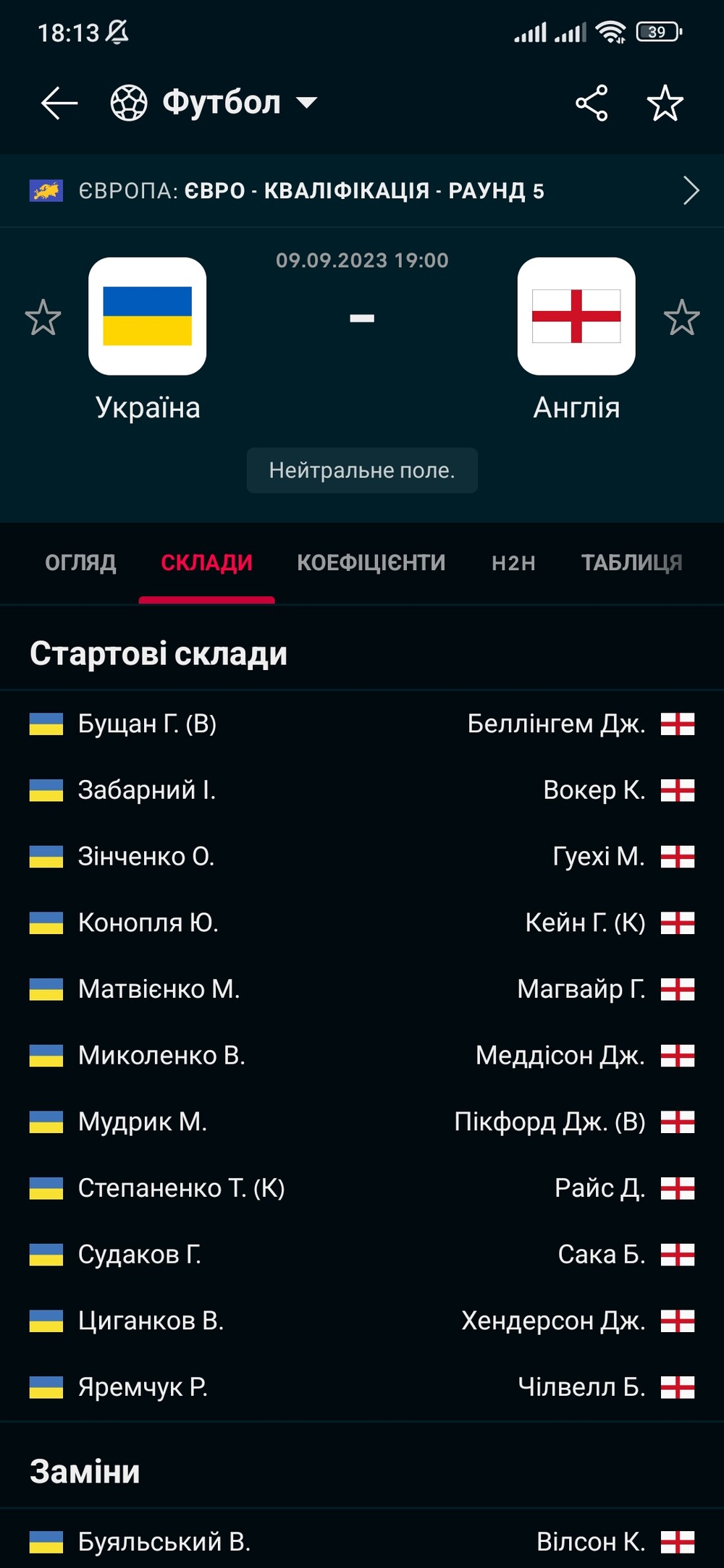Switch to the Таблиця tab
The width and height of the screenshot is (724, 1568).
click(x=632, y=562)
